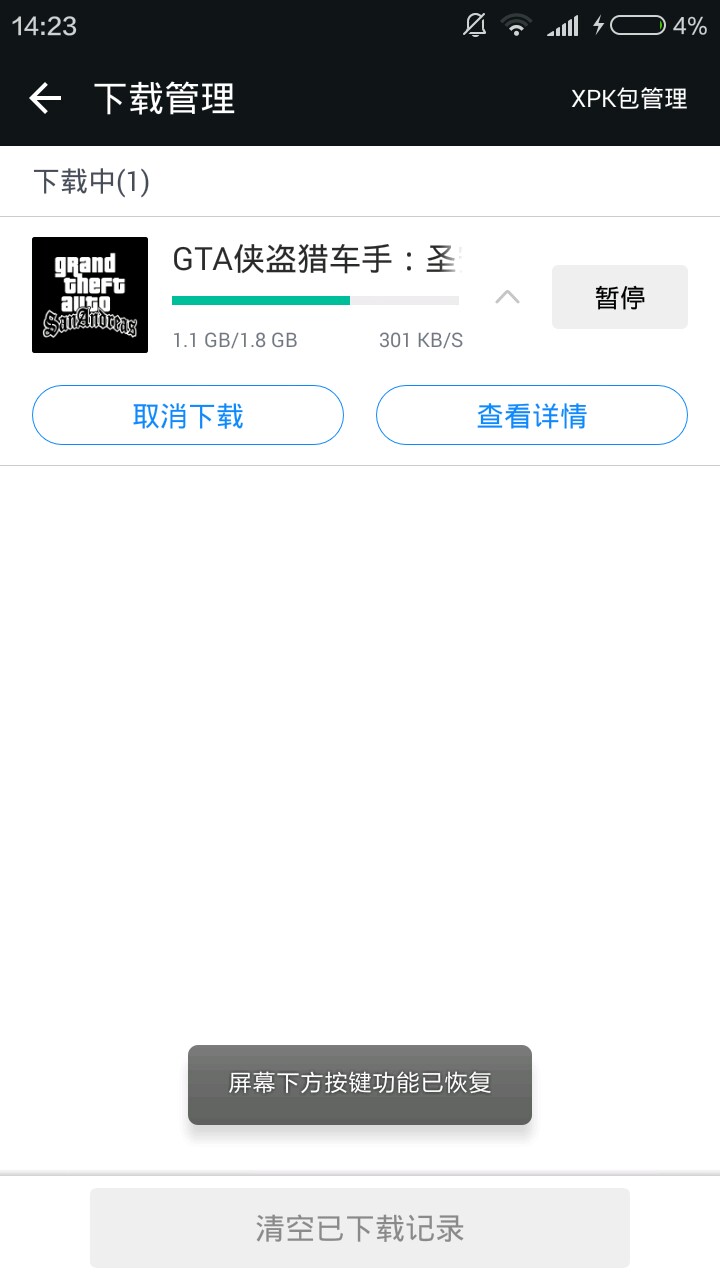720x1280 pixels.
Task: Clear download history with 清空已下载记录
Action: click(360, 1228)
